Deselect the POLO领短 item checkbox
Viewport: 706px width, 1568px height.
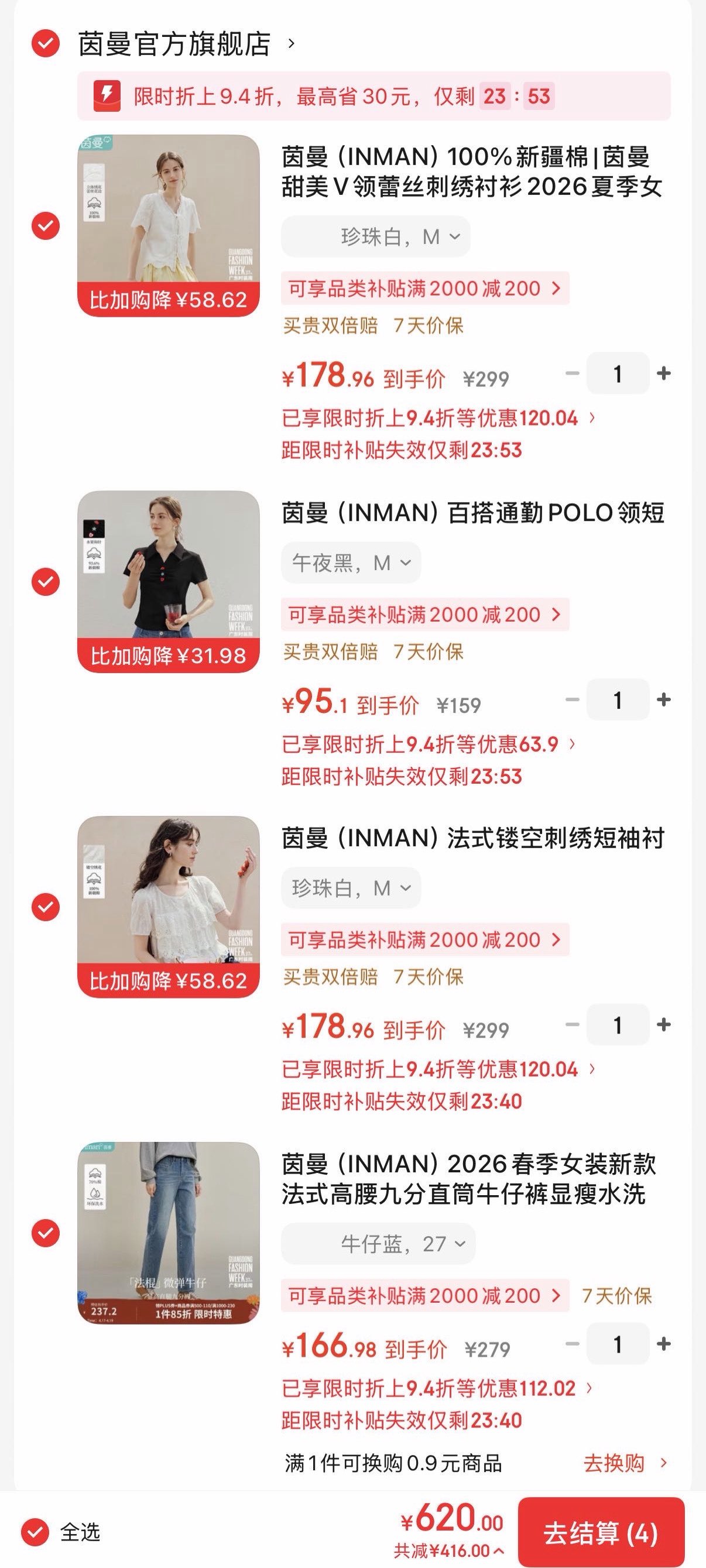coord(46,582)
